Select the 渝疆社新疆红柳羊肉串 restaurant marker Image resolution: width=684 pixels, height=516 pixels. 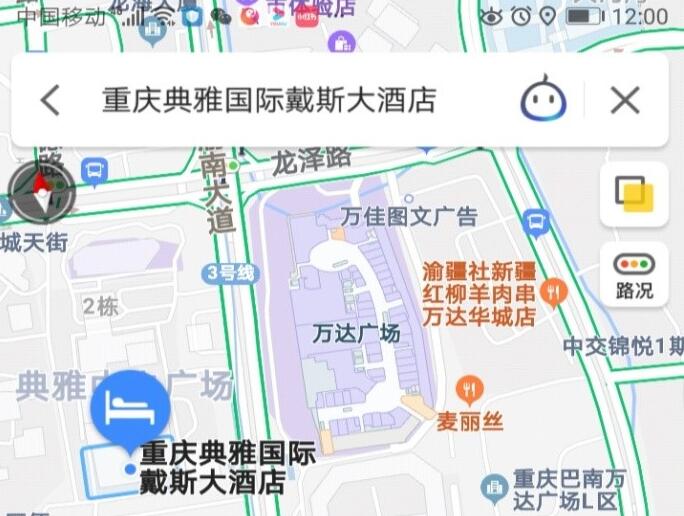[553, 292]
